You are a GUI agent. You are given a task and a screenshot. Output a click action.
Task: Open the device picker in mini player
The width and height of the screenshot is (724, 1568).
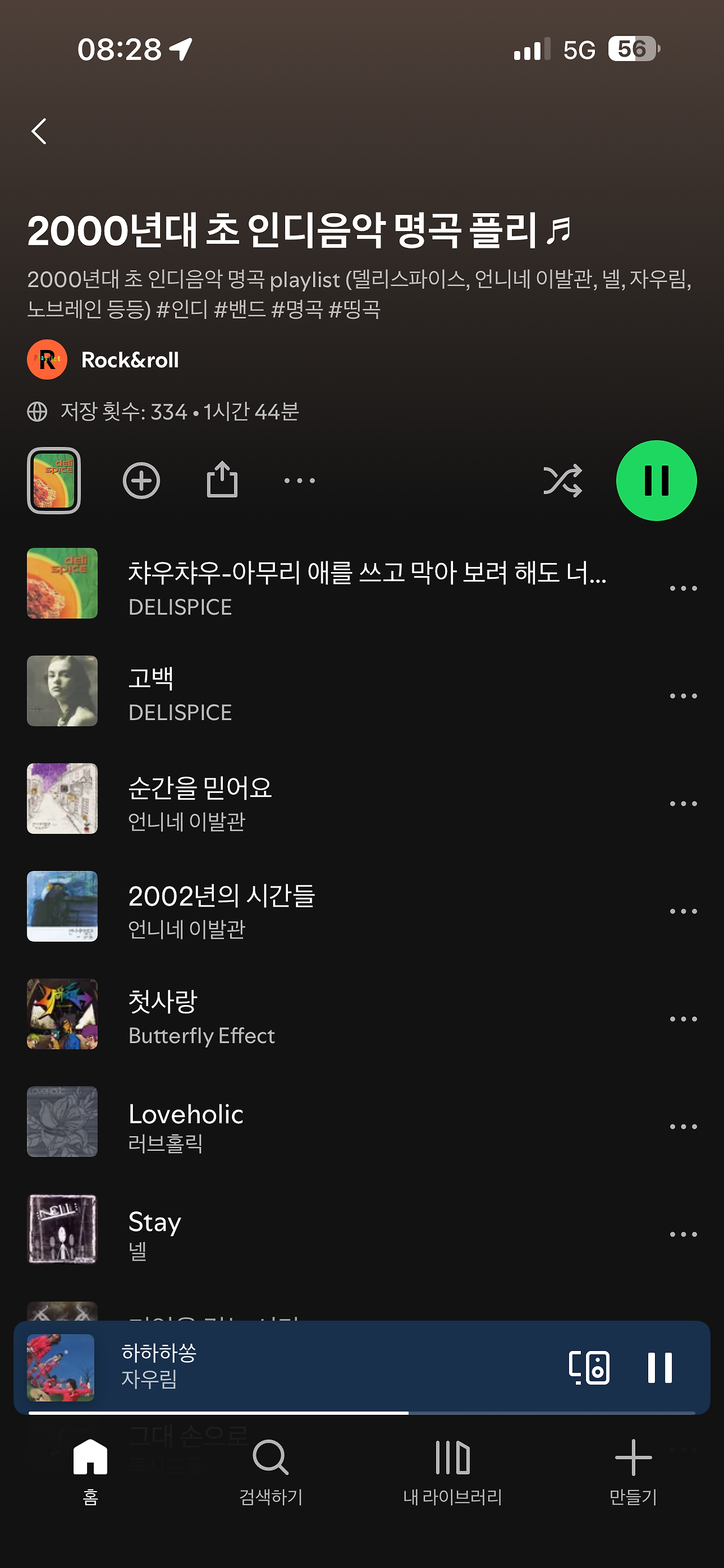(x=589, y=1368)
